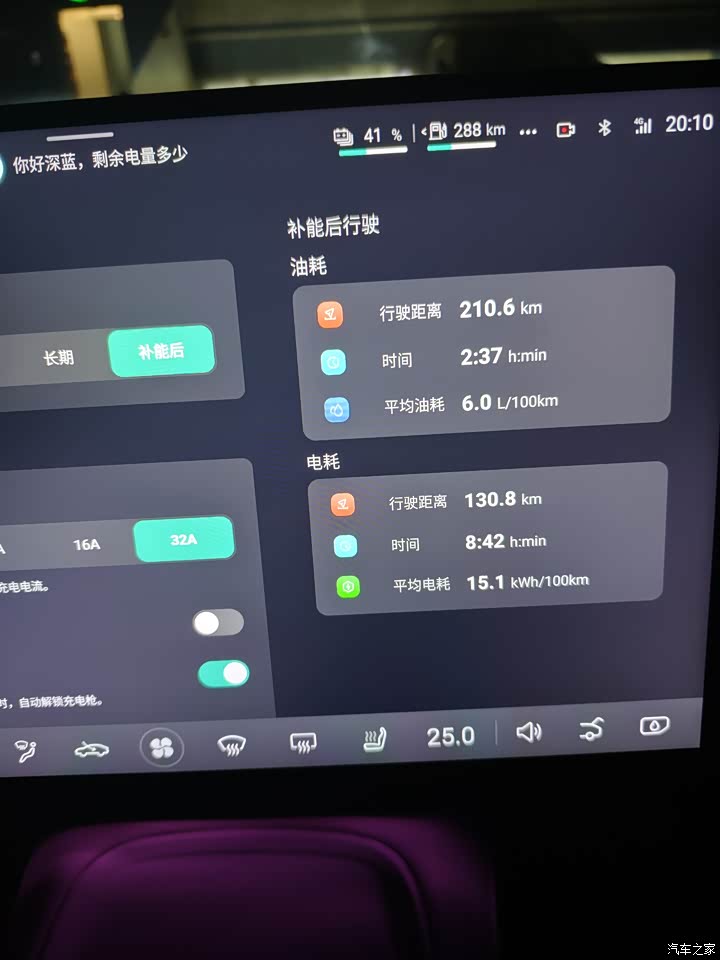Disable the auto-unlock charging gun switch
This screenshot has height=960, width=720.
pyautogui.click(x=223, y=674)
